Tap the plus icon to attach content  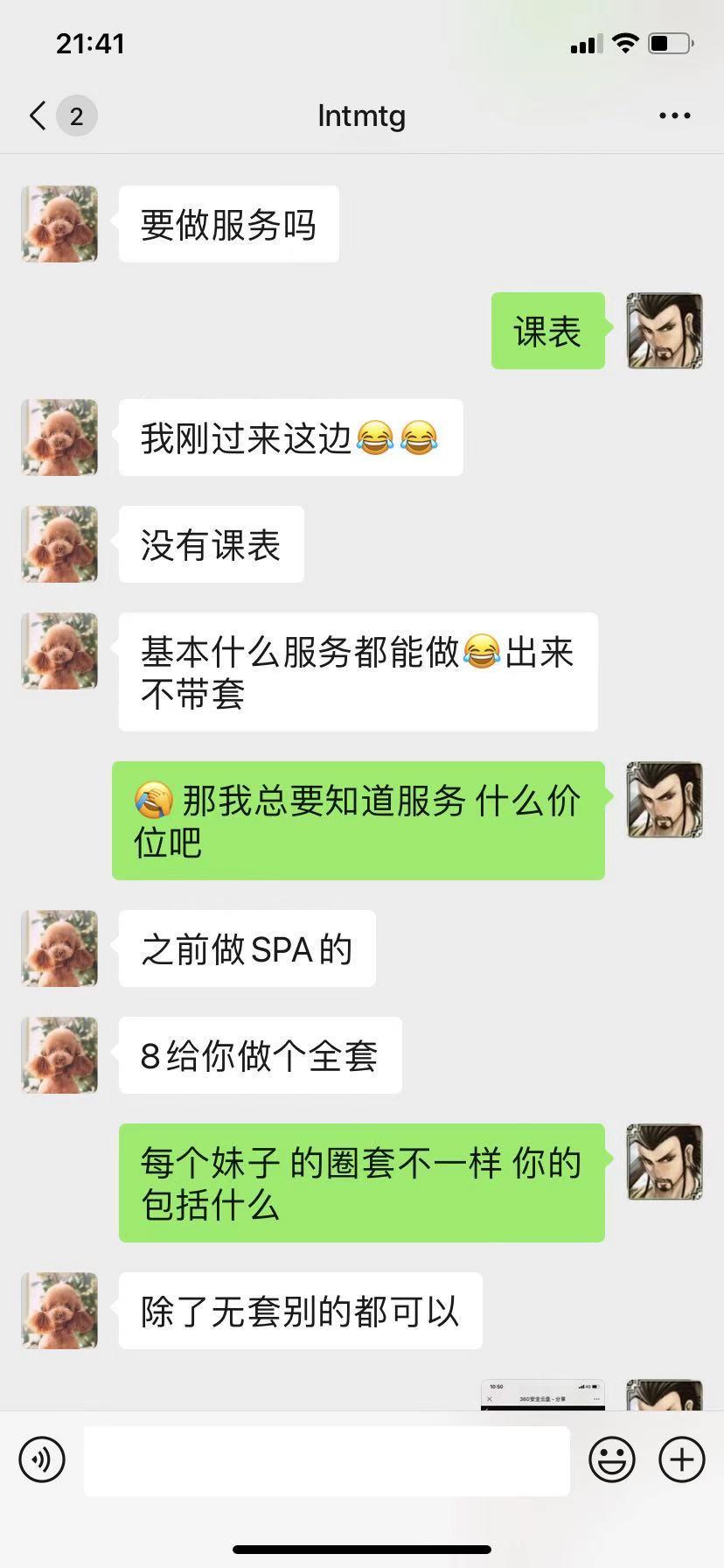tap(680, 1459)
